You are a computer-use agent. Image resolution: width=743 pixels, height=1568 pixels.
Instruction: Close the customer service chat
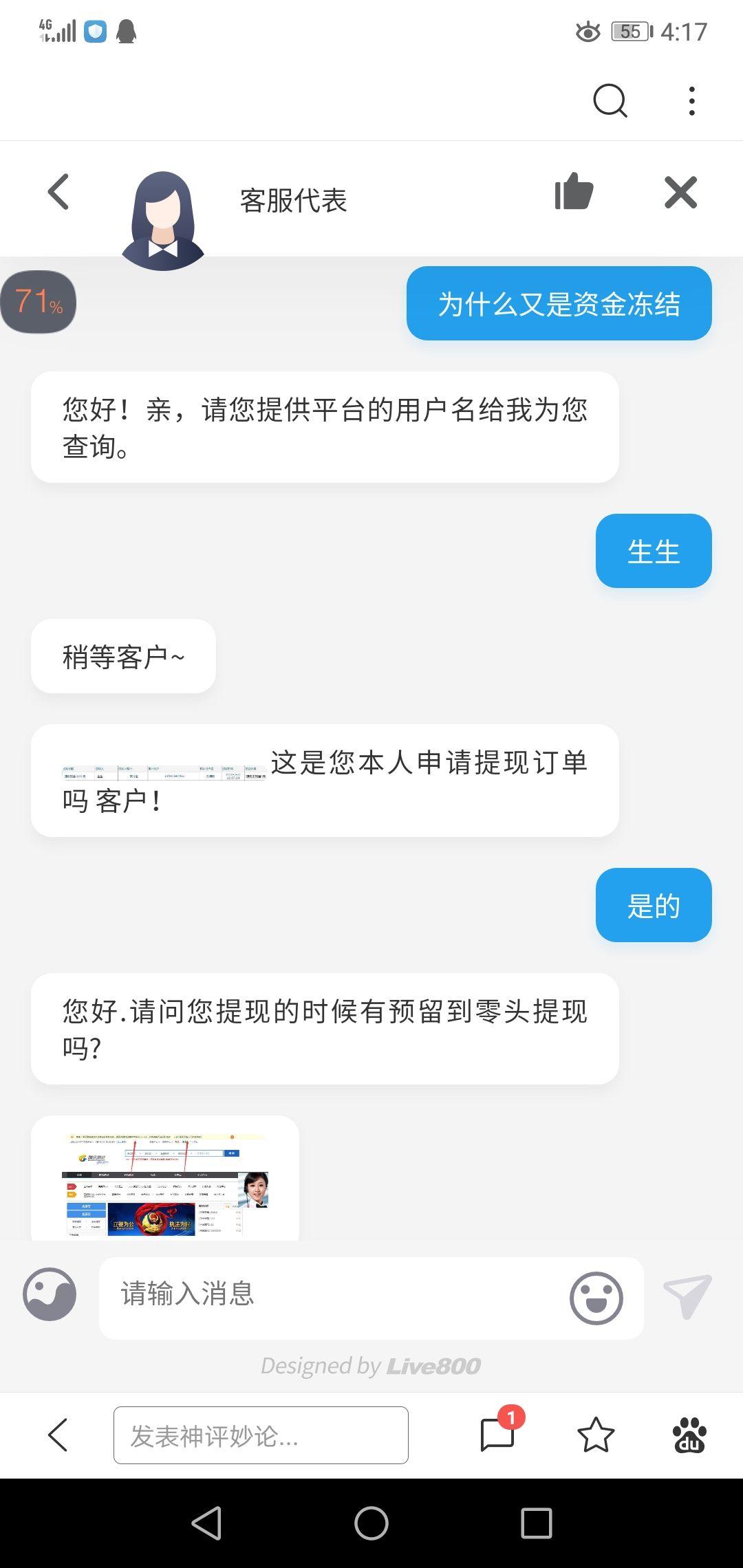pyautogui.click(x=680, y=192)
